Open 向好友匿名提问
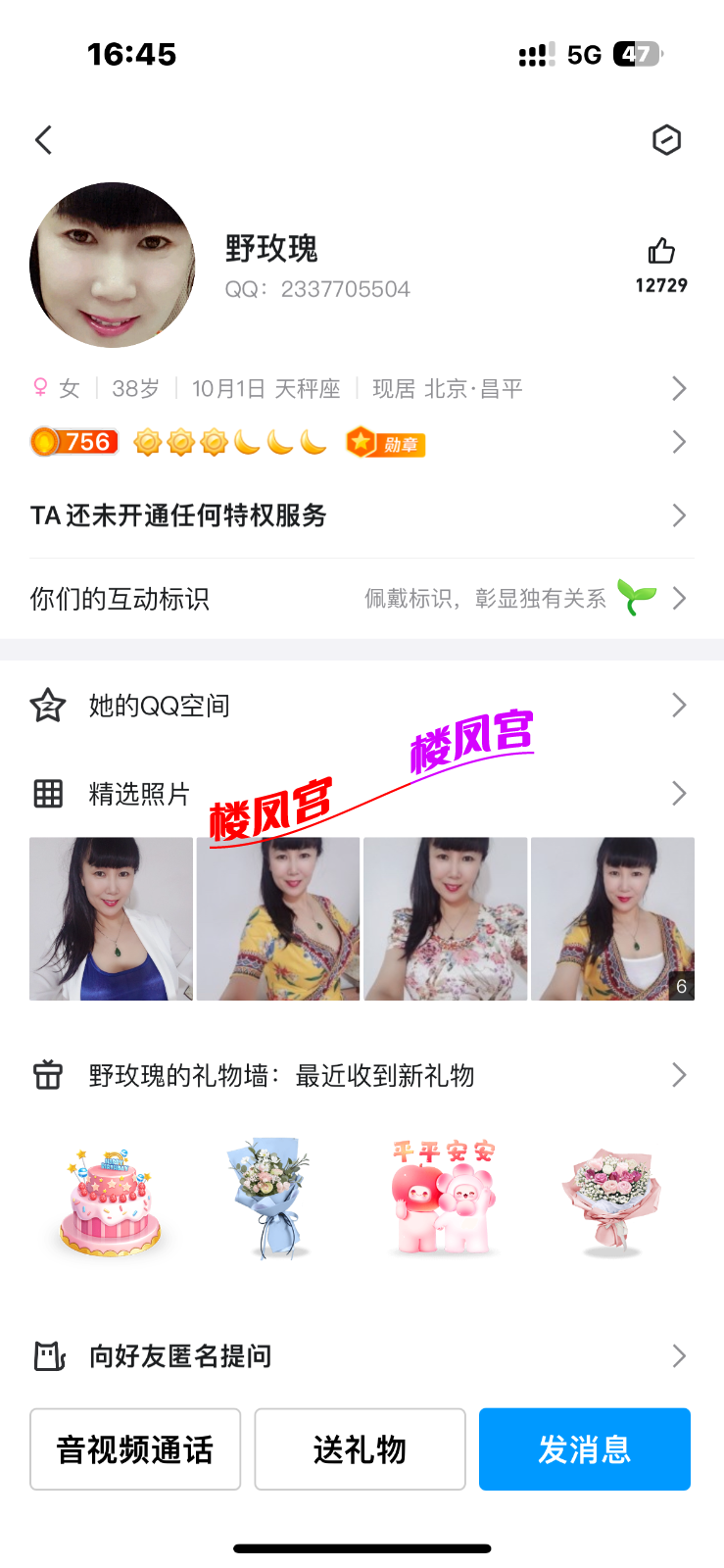 [361, 1356]
